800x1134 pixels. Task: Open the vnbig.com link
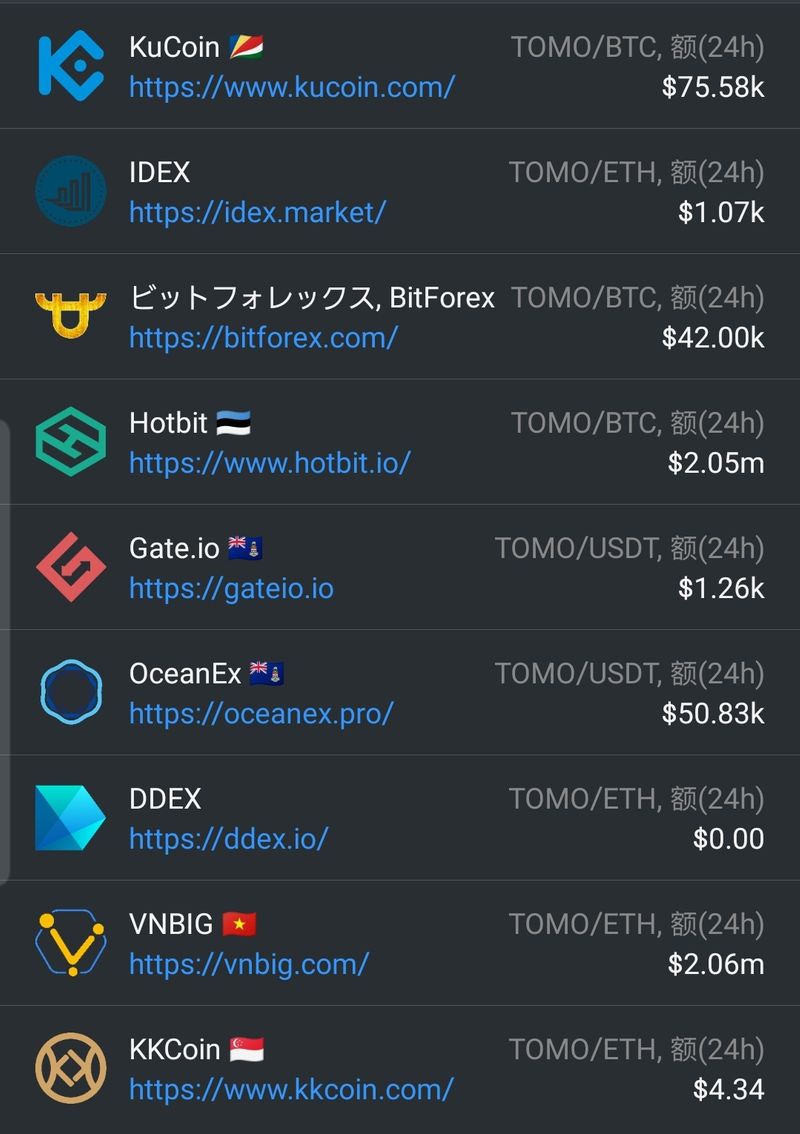pos(249,964)
